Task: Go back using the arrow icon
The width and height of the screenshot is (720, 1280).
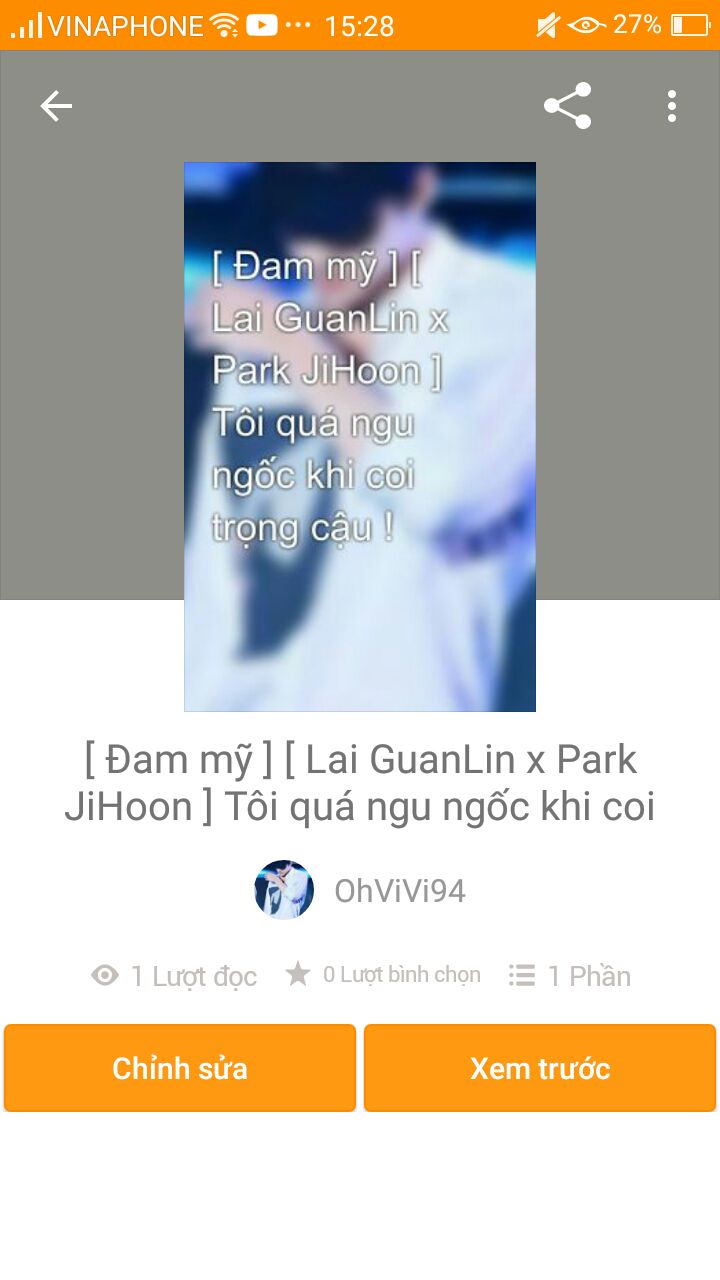Action: tap(56, 106)
